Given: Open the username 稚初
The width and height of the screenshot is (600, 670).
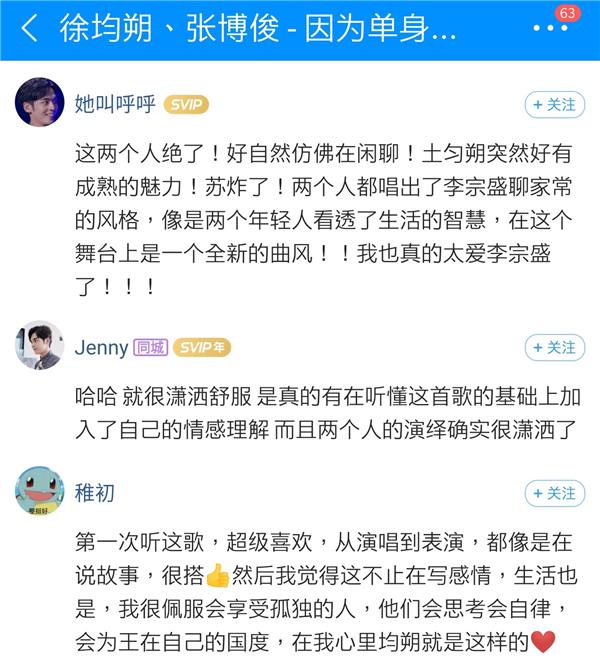Looking at the screenshot, I should pos(95,492).
